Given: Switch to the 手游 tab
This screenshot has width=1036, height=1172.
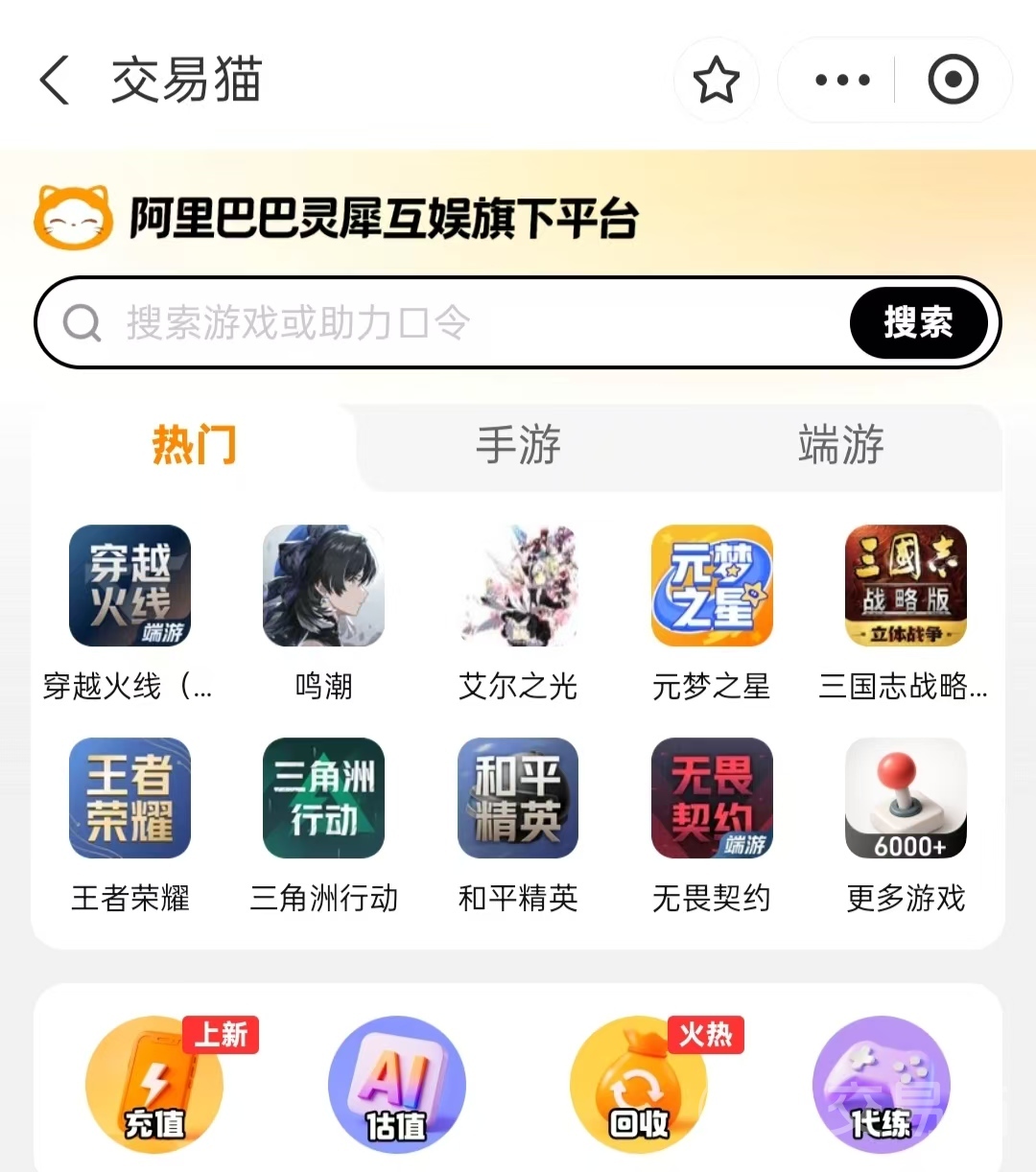Looking at the screenshot, I should [x=518, y=446].
